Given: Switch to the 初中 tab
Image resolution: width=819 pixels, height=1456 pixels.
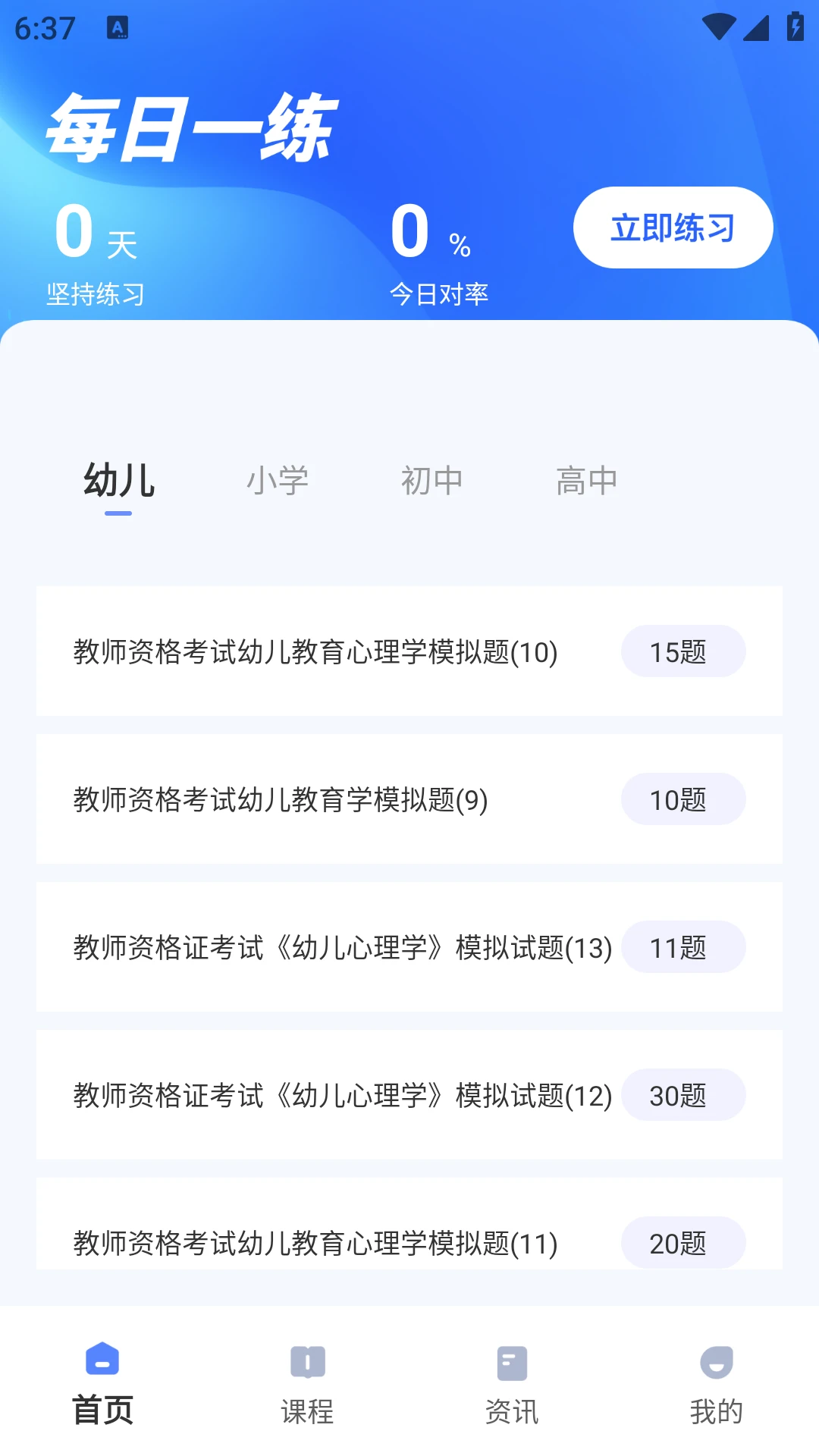Looking at the screenshot, I should coord(431,480).
